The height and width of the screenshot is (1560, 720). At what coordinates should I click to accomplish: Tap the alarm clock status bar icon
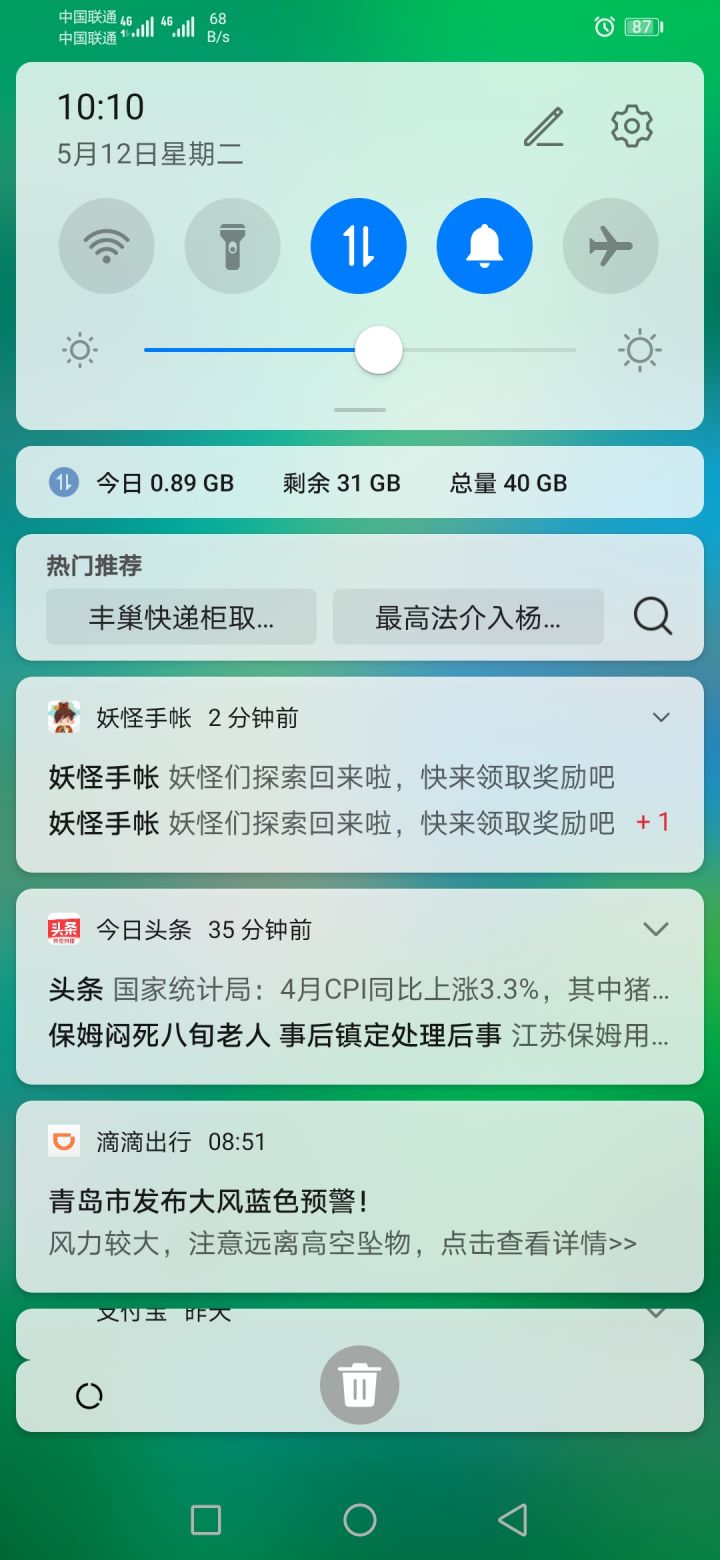tap(602, 27)
